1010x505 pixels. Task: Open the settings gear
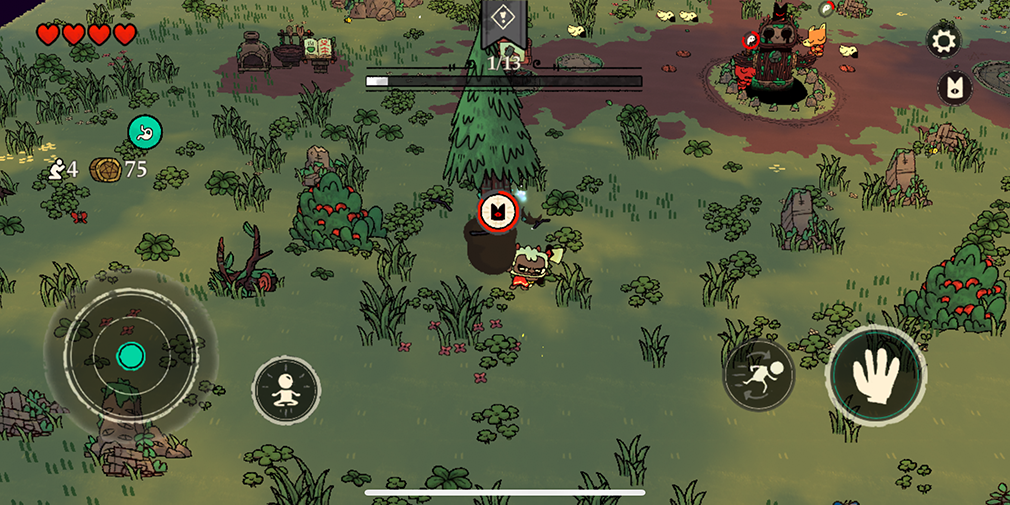point(942,41)
